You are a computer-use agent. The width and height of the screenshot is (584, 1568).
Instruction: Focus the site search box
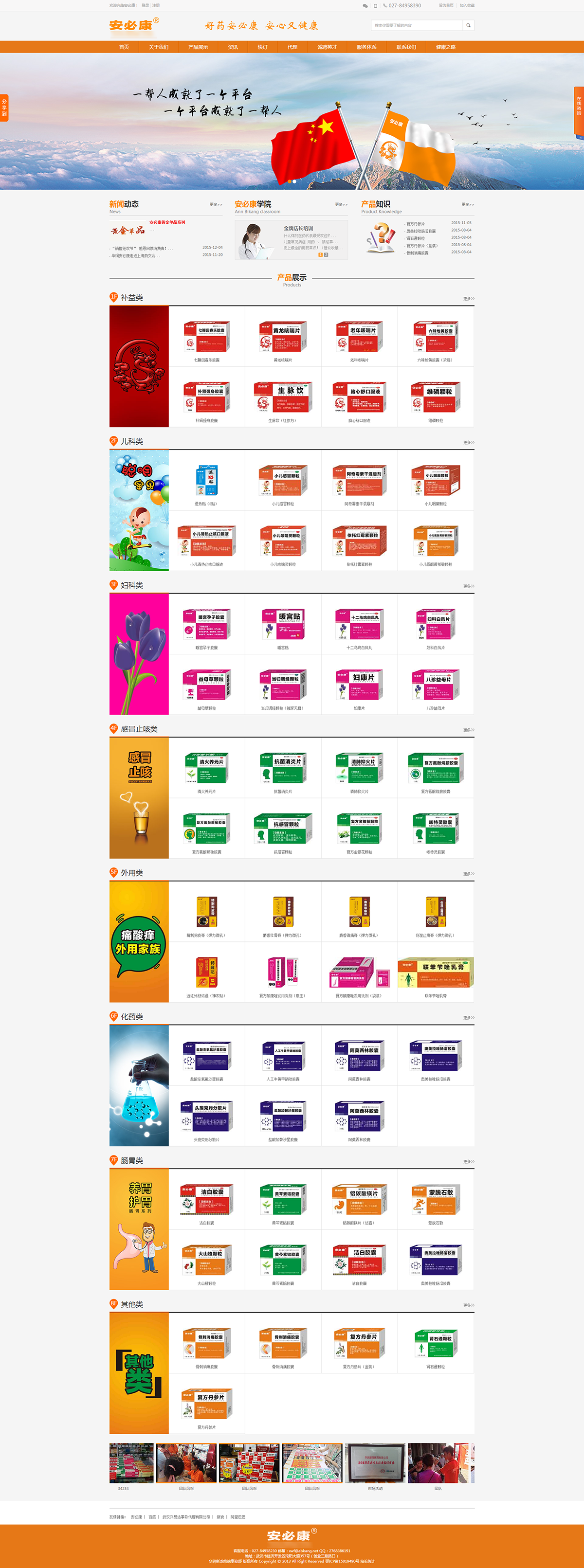[417, 26]
